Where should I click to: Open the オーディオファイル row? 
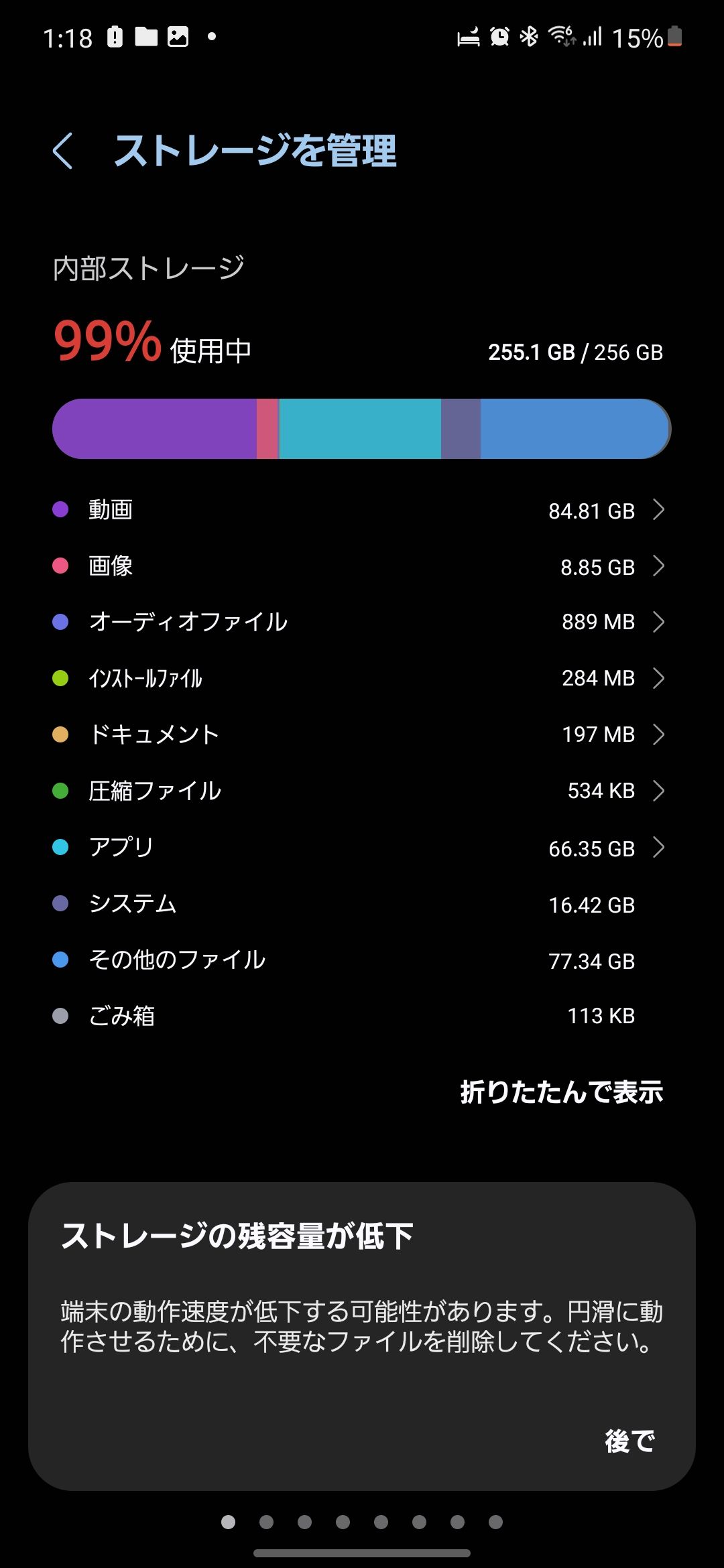(362, 622)
